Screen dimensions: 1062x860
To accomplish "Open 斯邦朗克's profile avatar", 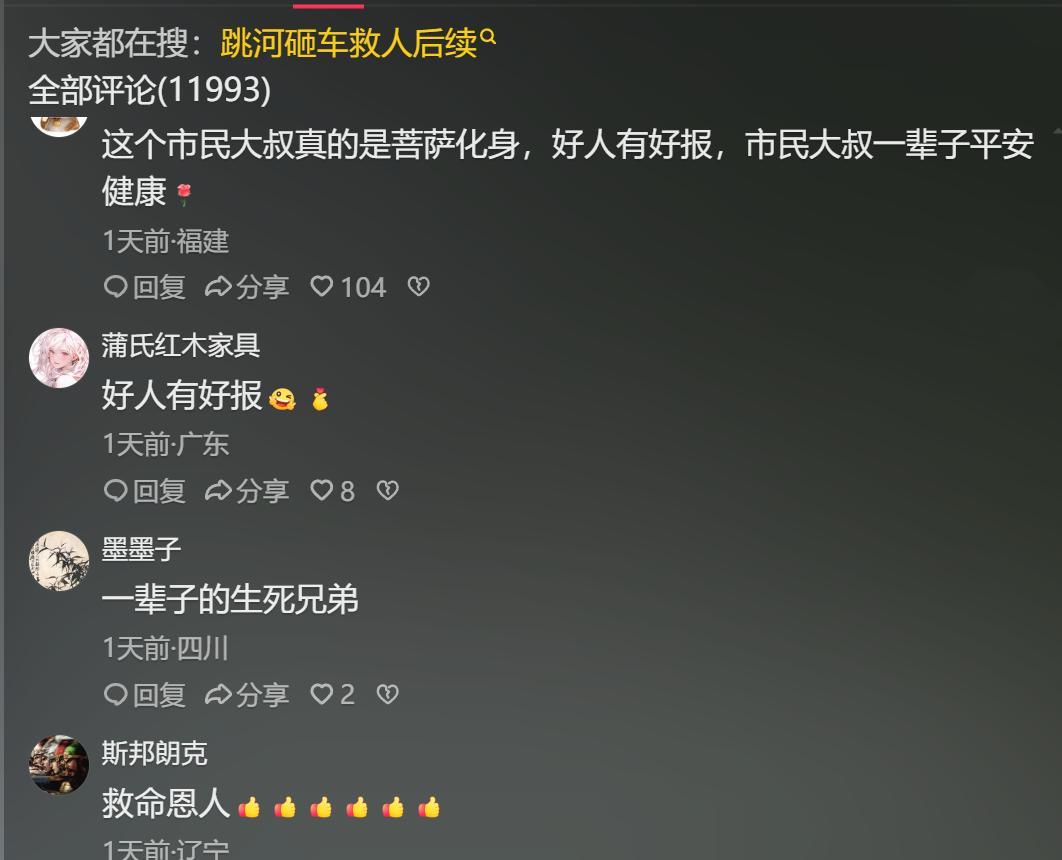I will 59,765.
